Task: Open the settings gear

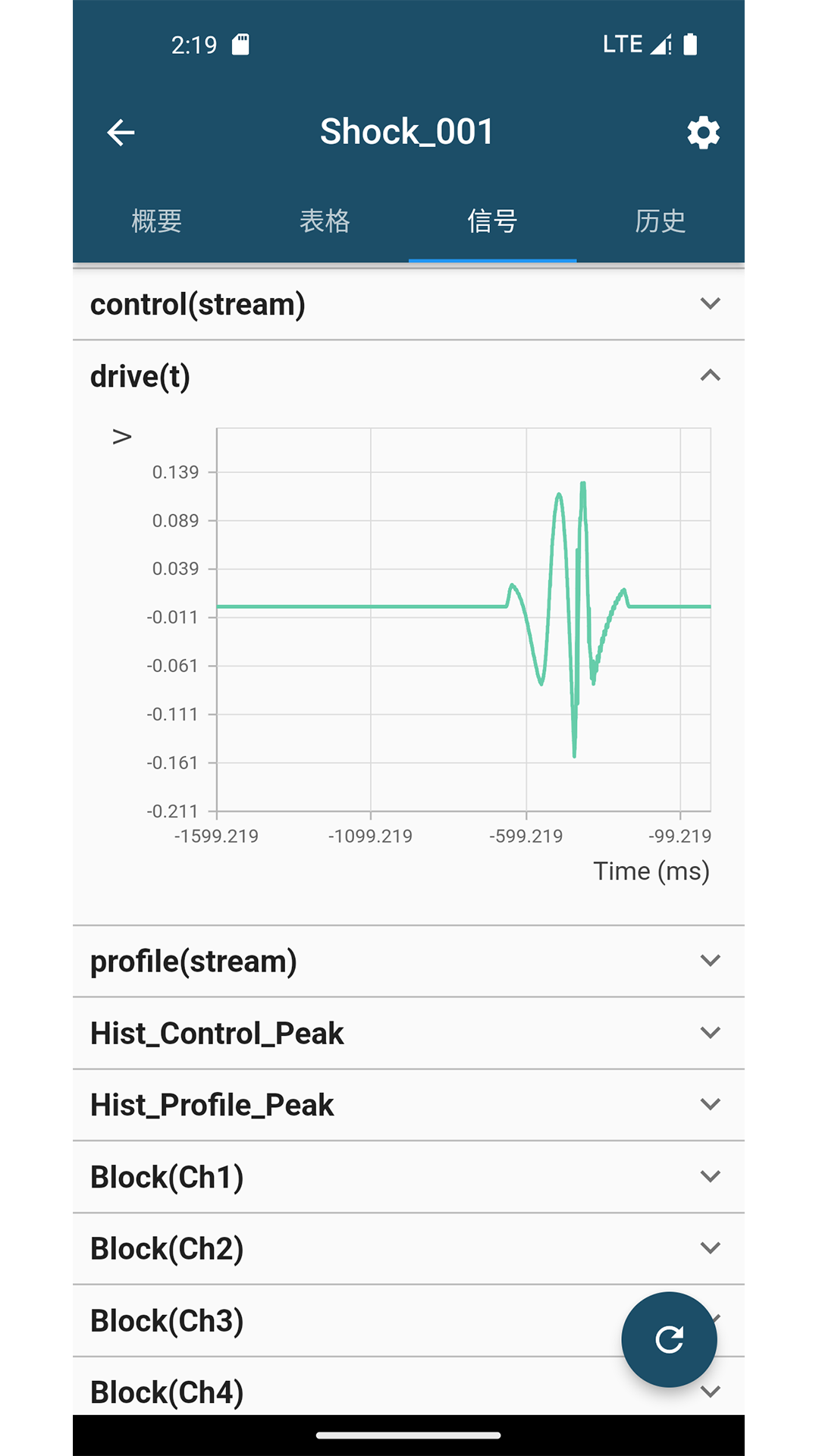Action: [x=703, y=133]
